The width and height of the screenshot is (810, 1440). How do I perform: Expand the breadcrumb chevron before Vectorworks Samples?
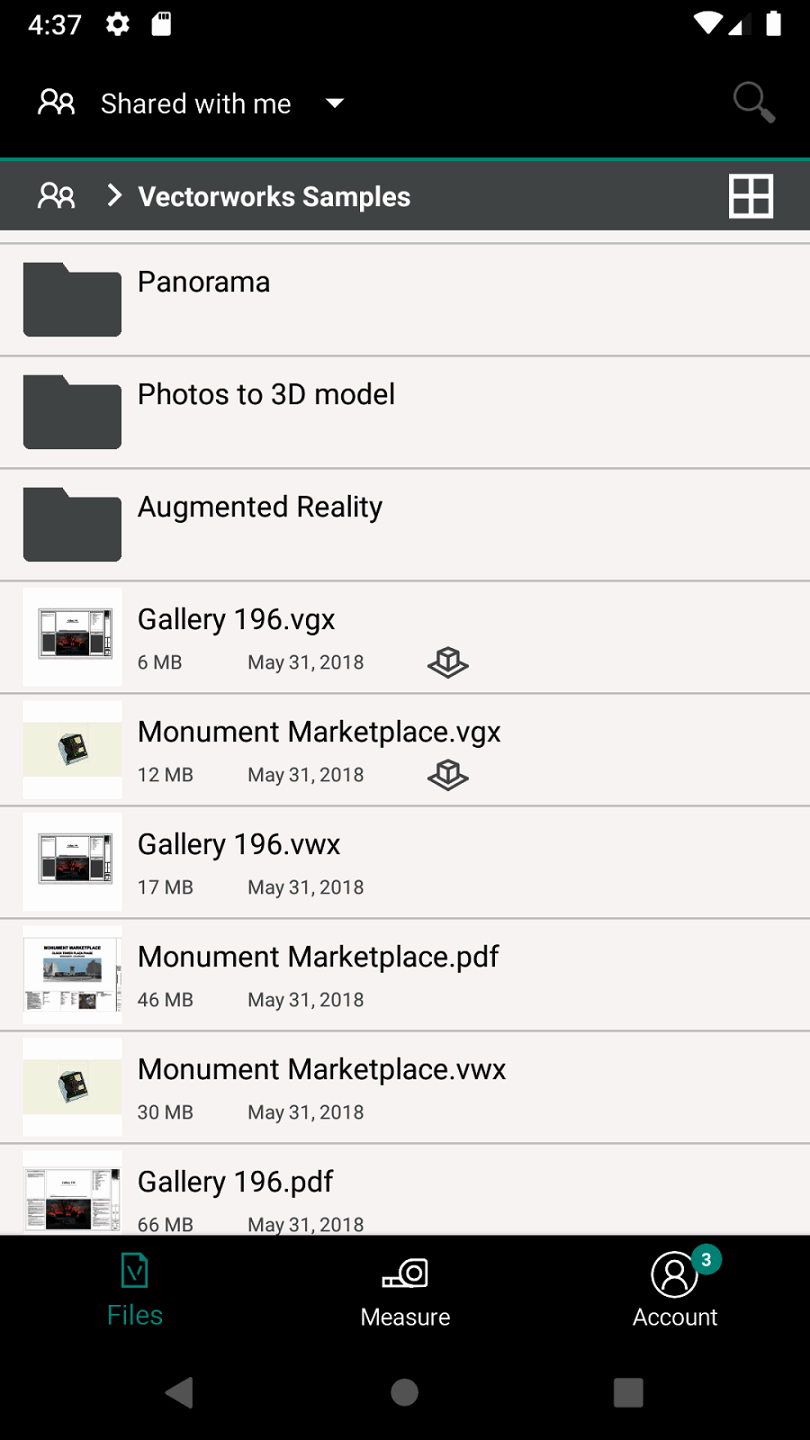pyautogui.click(x=113, y=195)
